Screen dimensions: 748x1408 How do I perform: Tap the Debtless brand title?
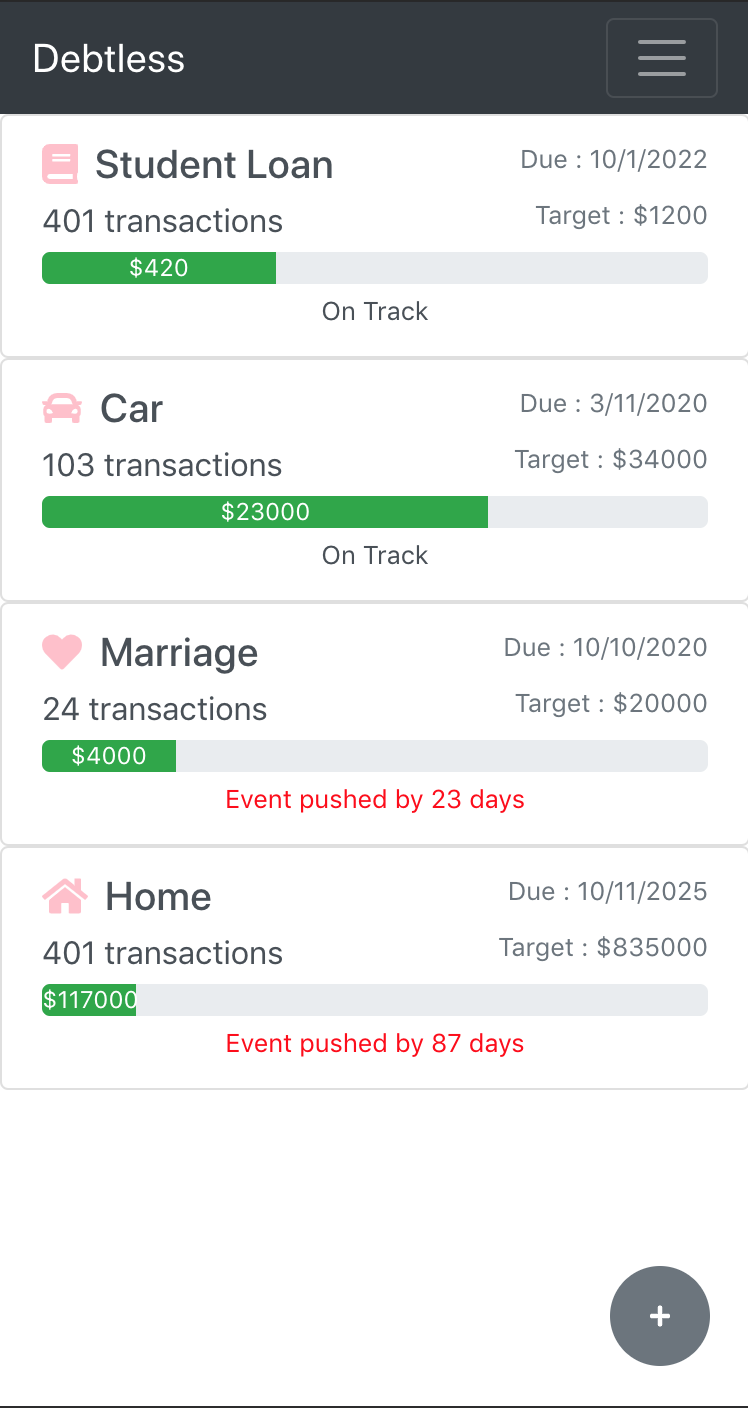tap(109, 59)
